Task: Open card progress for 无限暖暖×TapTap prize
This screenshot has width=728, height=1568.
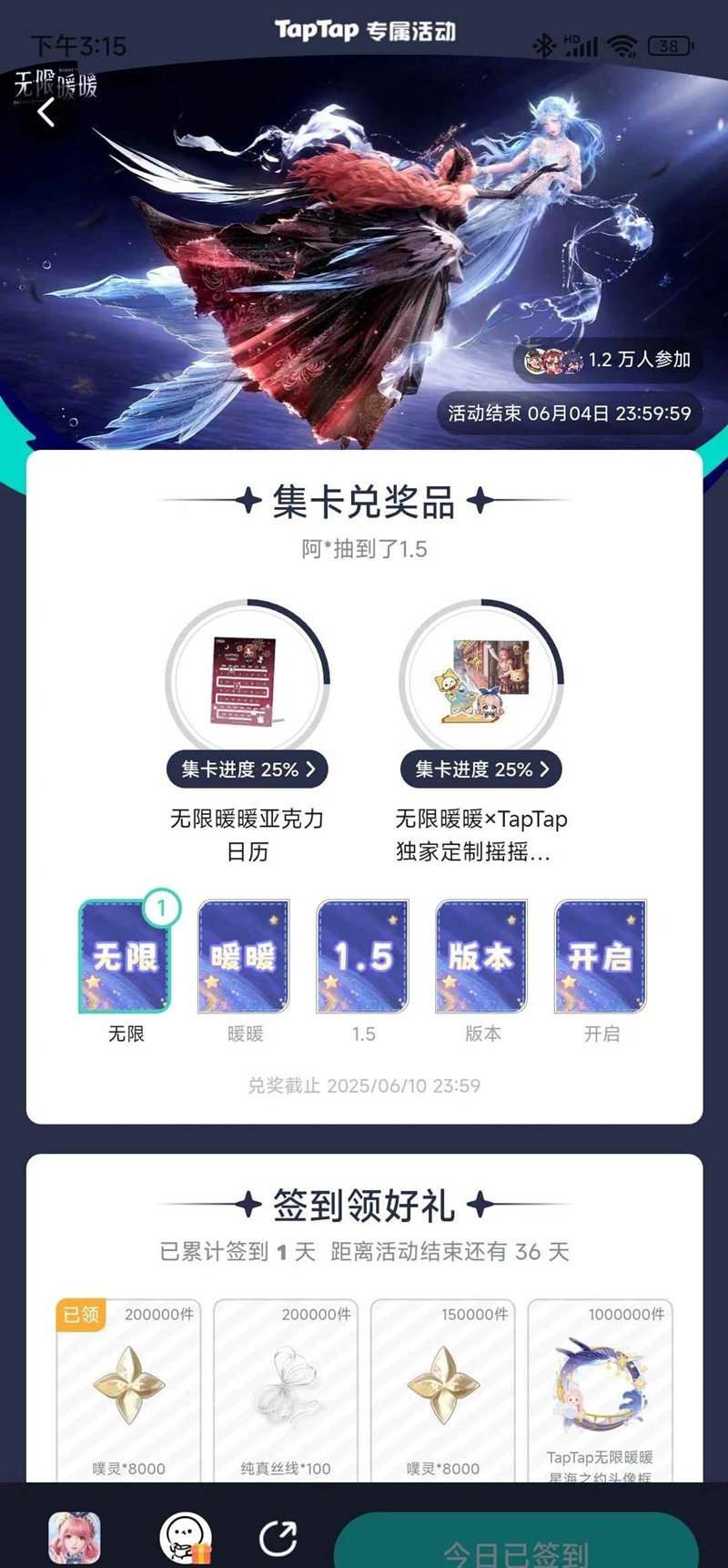Action: [480, 769]
